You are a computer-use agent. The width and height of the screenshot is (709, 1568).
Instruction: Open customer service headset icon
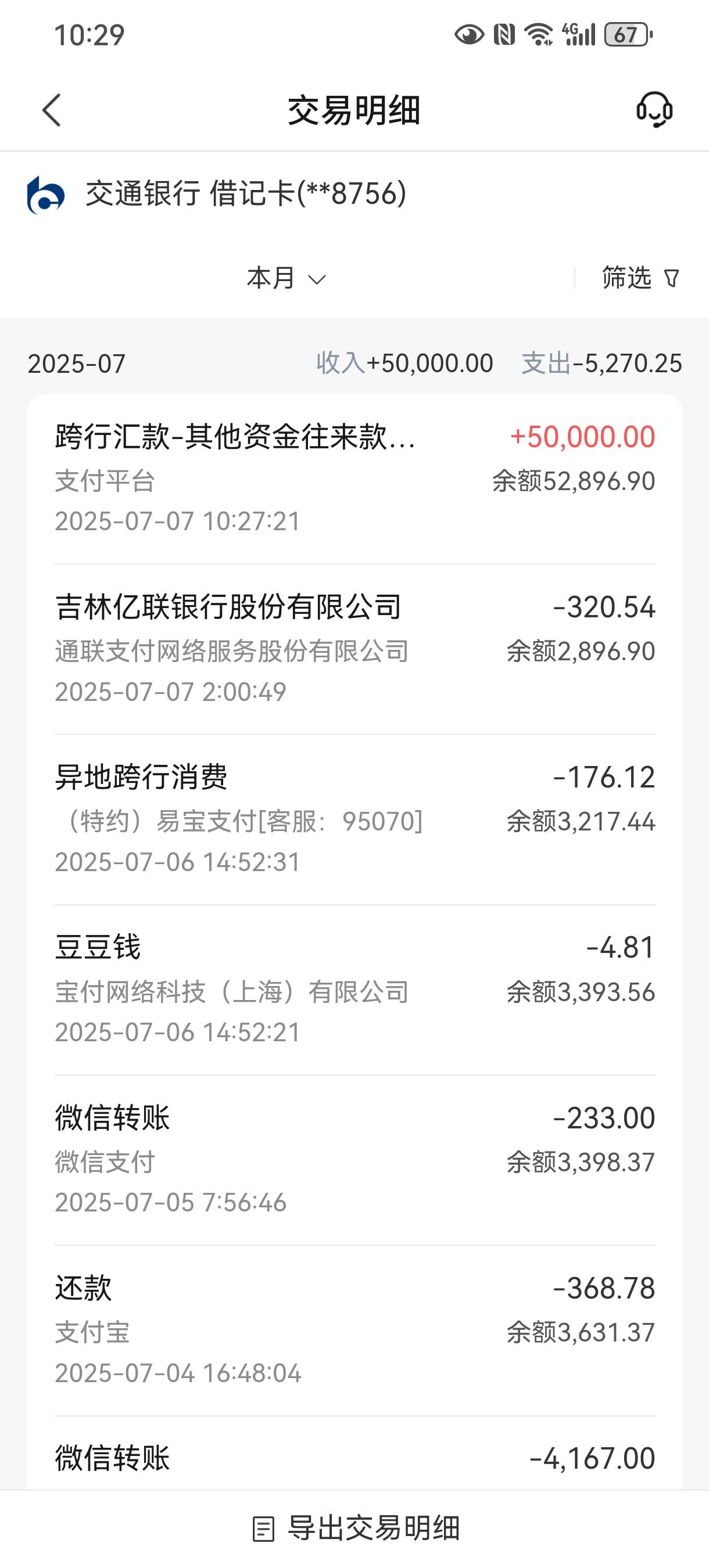tap(654, 110)
